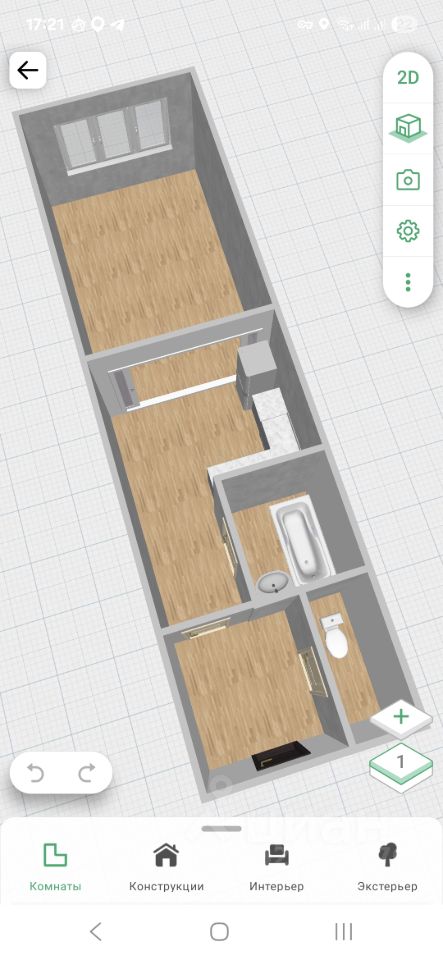Open the three-dot overflow menu
This screenshot has height=960, width=443.
click(408, 282)
